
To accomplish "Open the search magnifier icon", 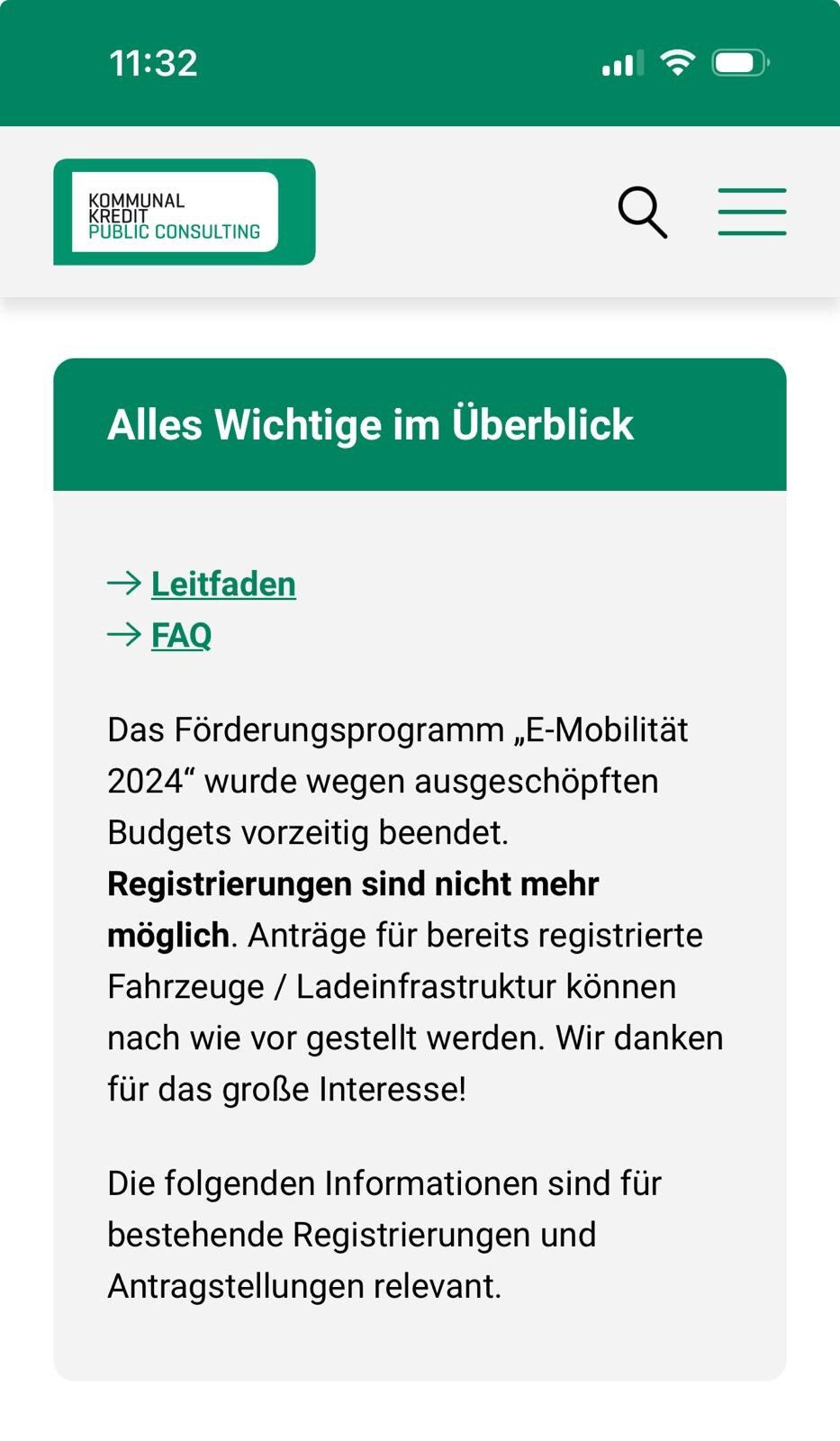I will pyautogui.click(x=643, y=213).
